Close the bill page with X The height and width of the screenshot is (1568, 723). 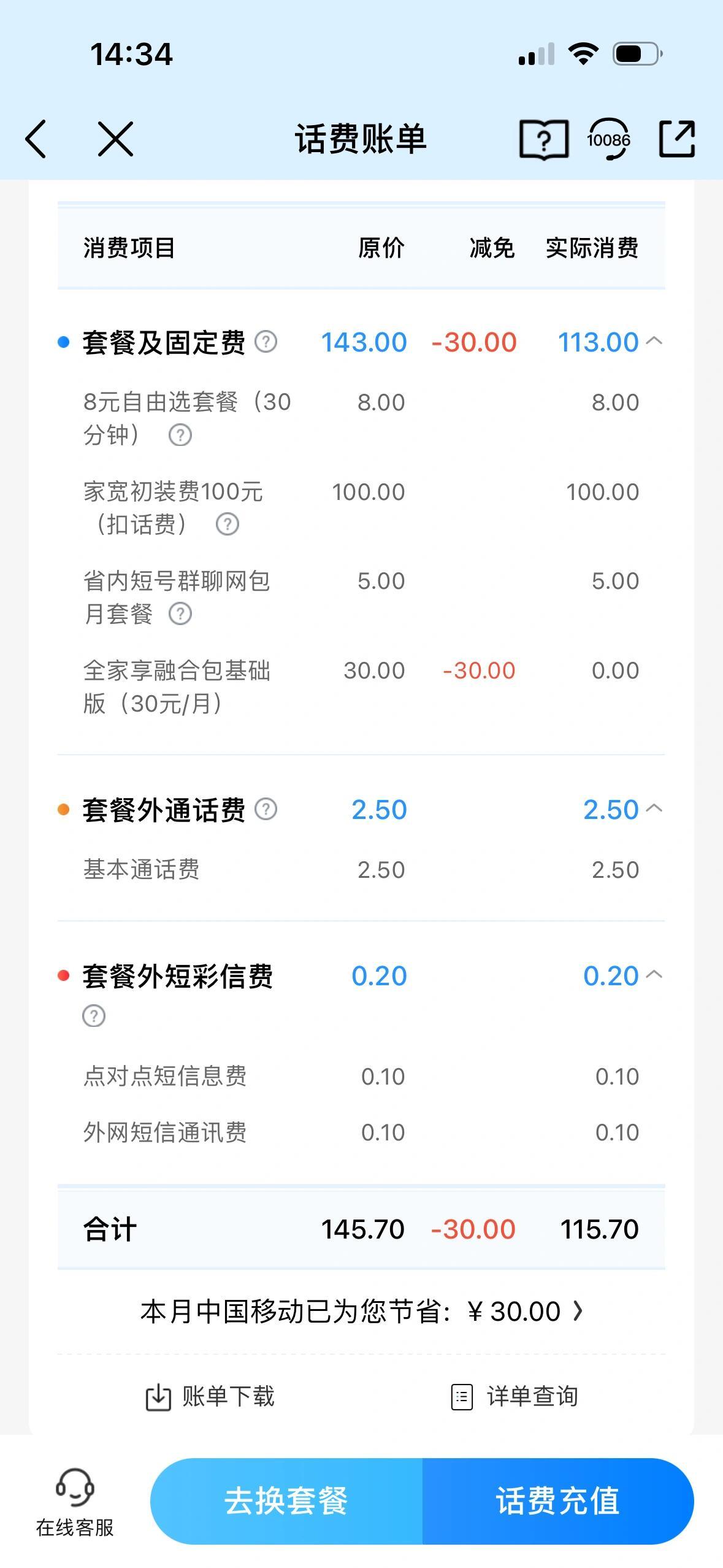point(115,139)
